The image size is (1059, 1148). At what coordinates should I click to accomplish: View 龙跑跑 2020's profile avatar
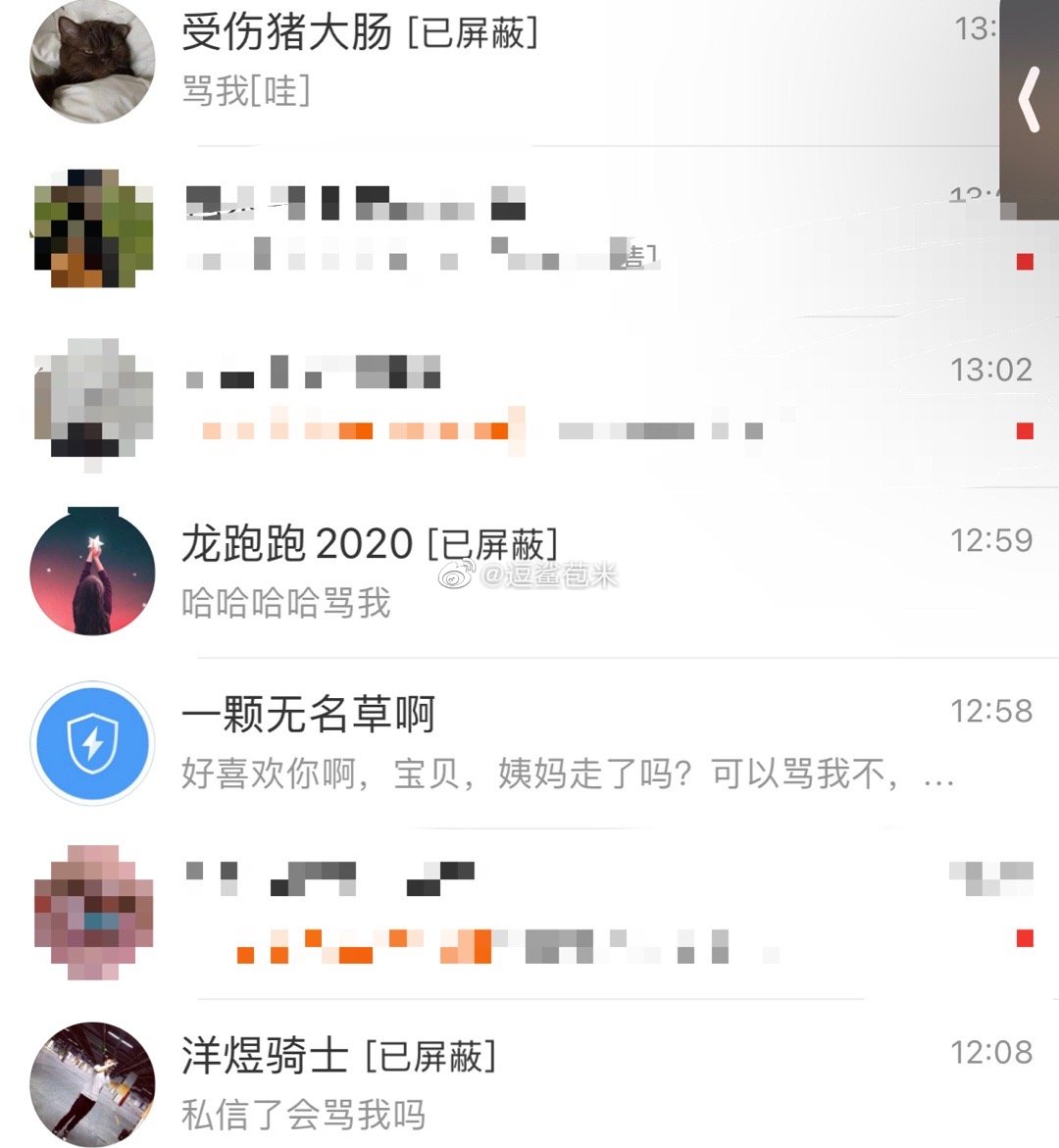(93, 572)
